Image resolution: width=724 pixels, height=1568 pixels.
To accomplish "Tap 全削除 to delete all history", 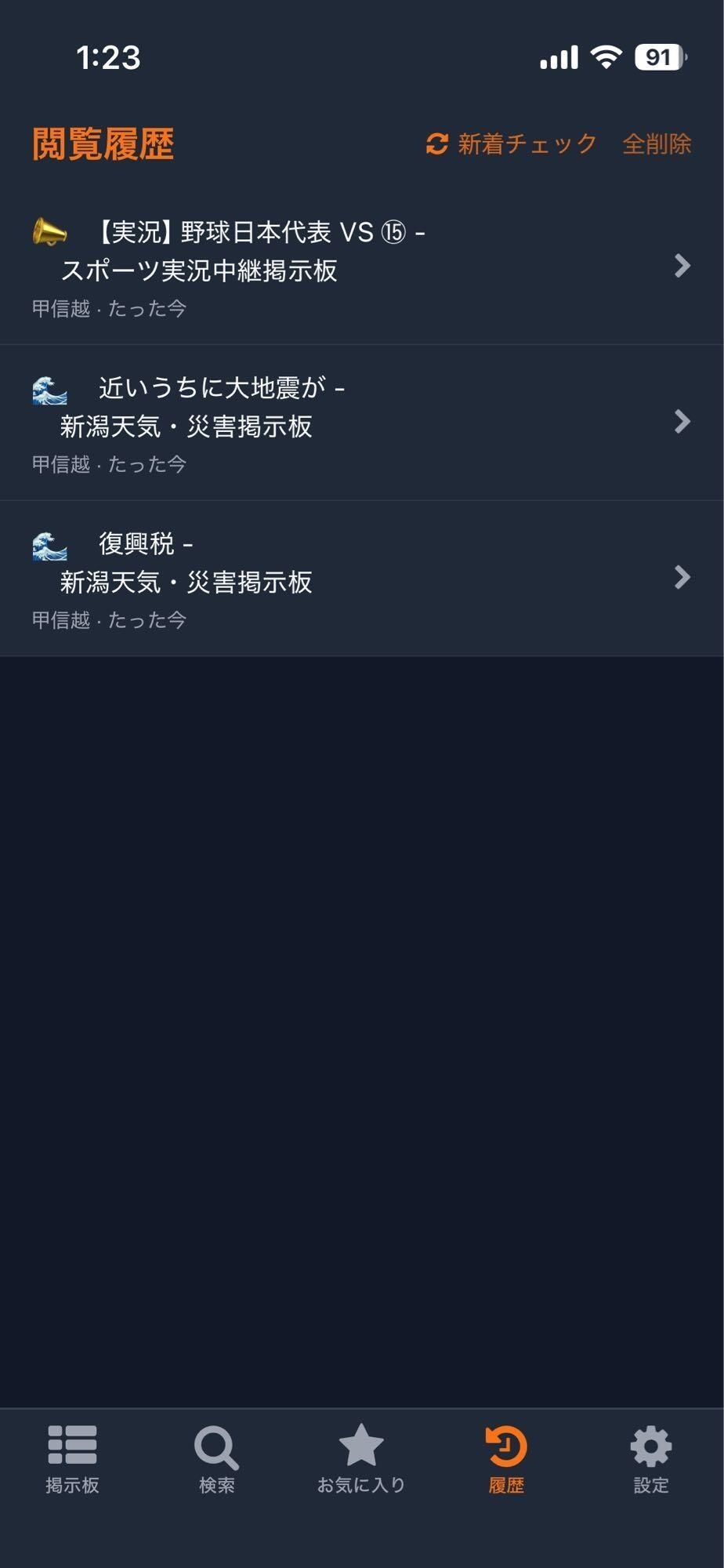I will pos(657,144).
